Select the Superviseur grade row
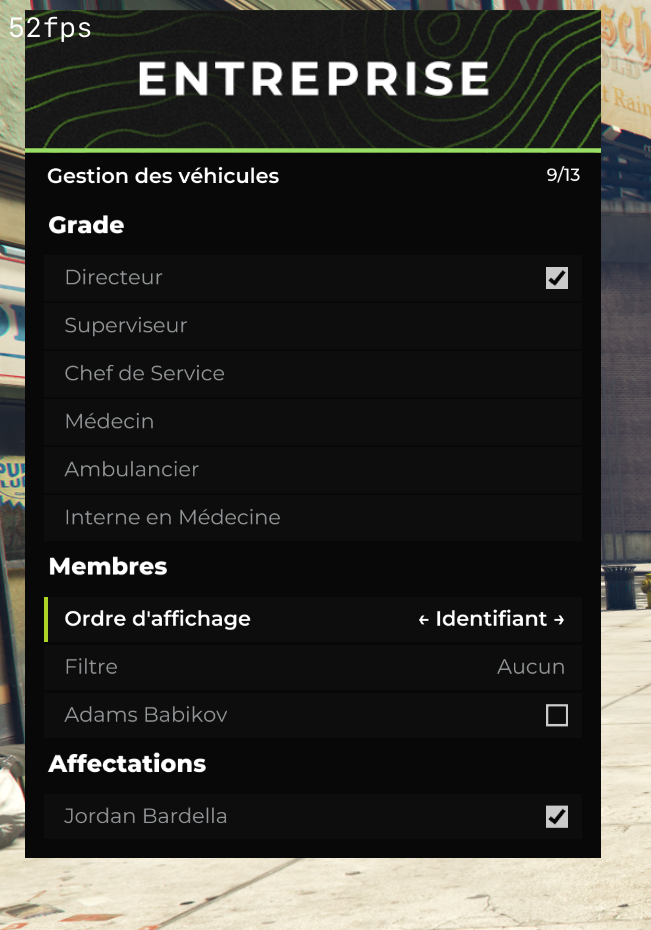This screenshot has height=930, width=651. tap(313, 326)
